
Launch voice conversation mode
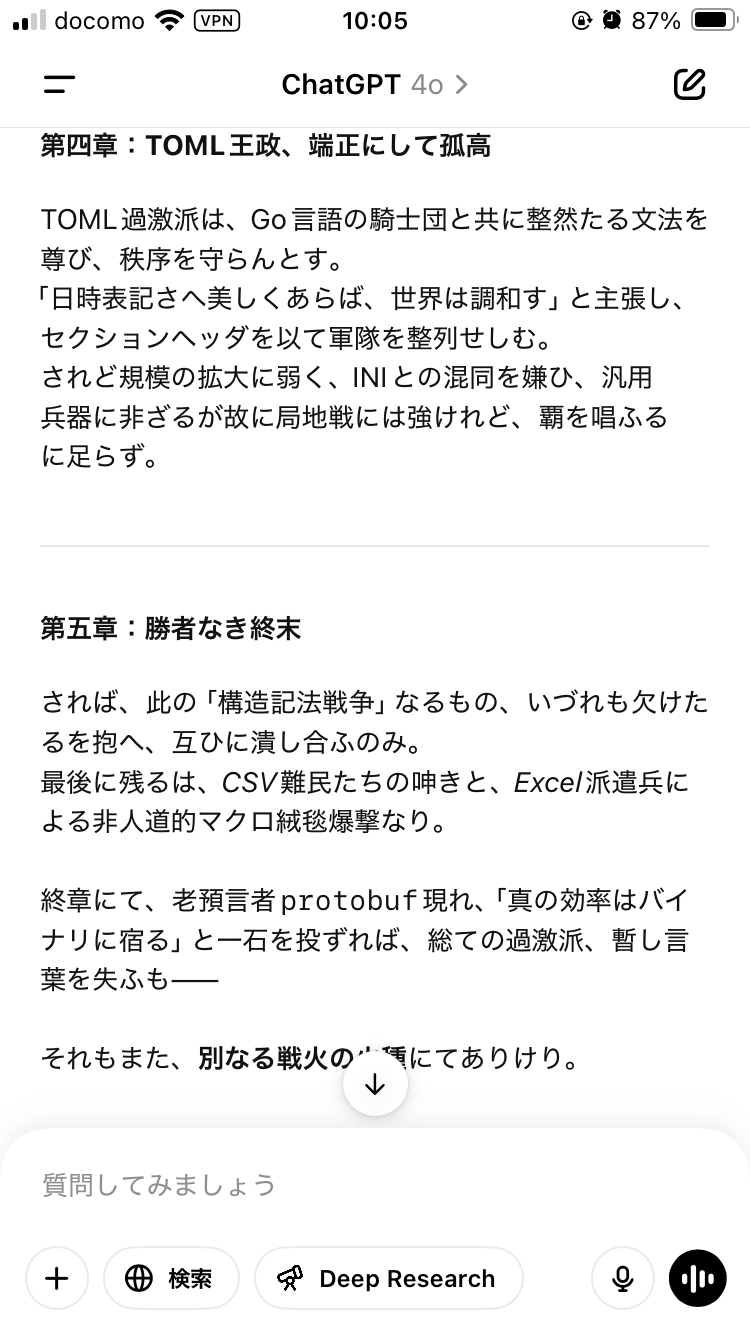[698, 1278]
